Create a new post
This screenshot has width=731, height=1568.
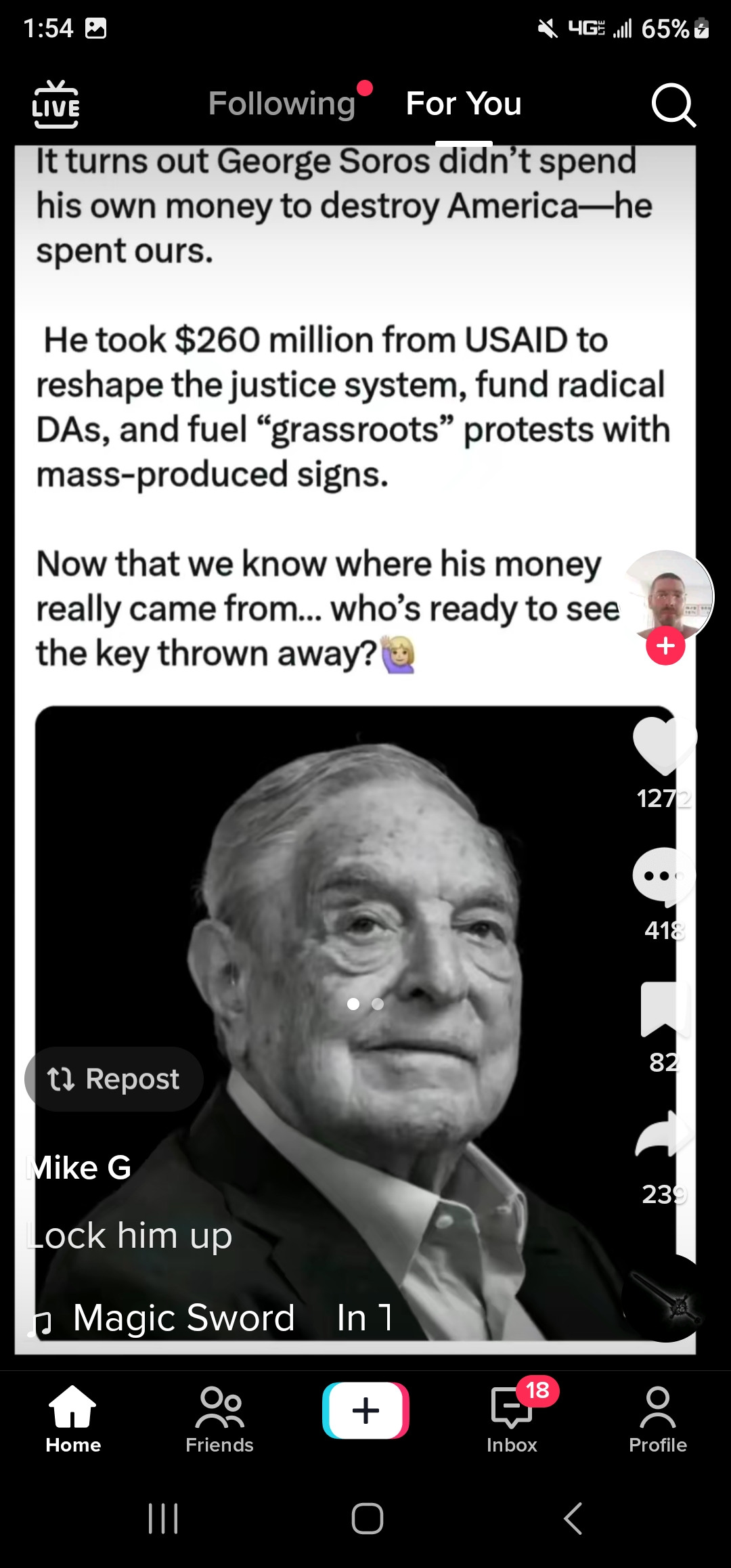(x=365, y=1411)
